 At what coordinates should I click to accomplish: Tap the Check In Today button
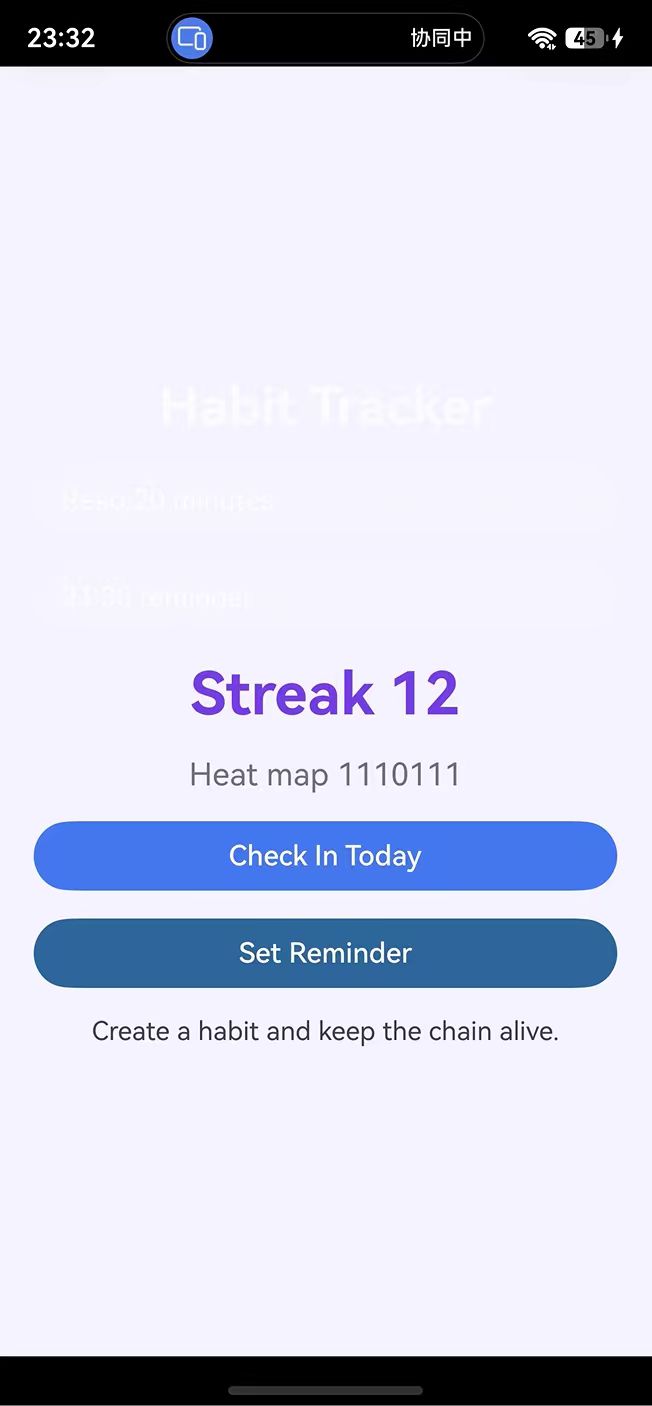[x=325, y=856]
